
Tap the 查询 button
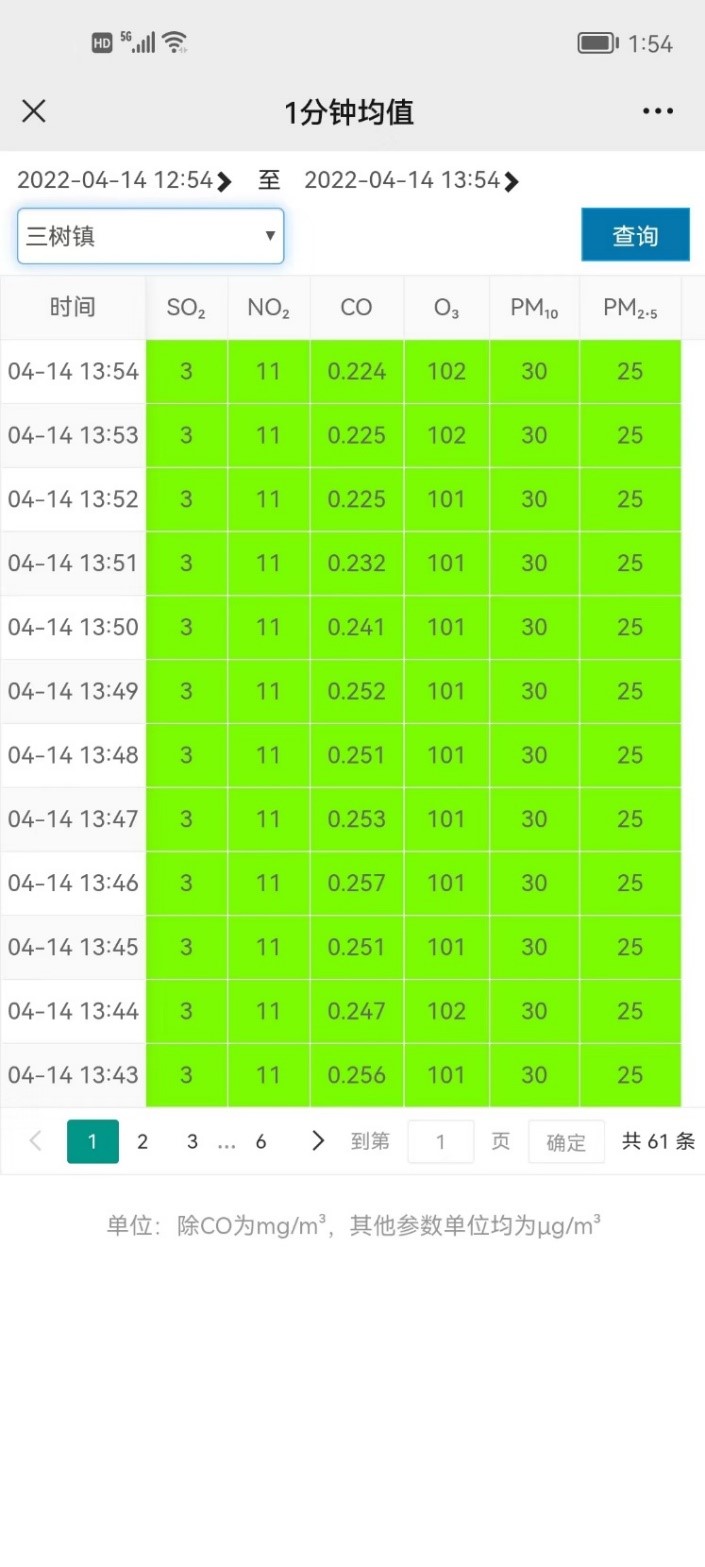click(x=635, y=235)
